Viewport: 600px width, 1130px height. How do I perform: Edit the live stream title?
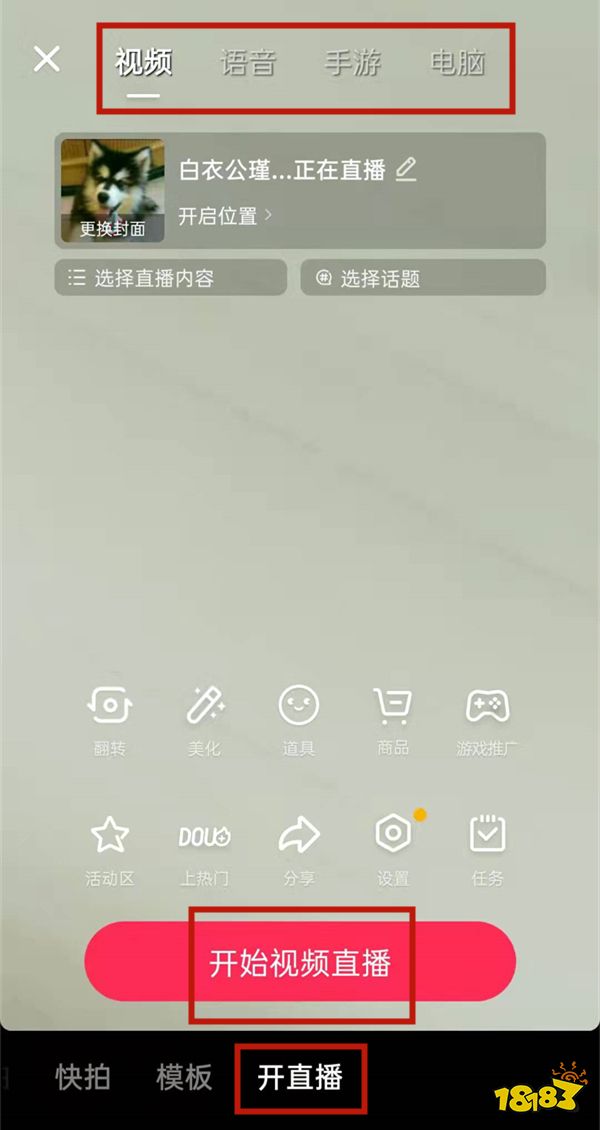pyautogui.click(x=405, y=170)
